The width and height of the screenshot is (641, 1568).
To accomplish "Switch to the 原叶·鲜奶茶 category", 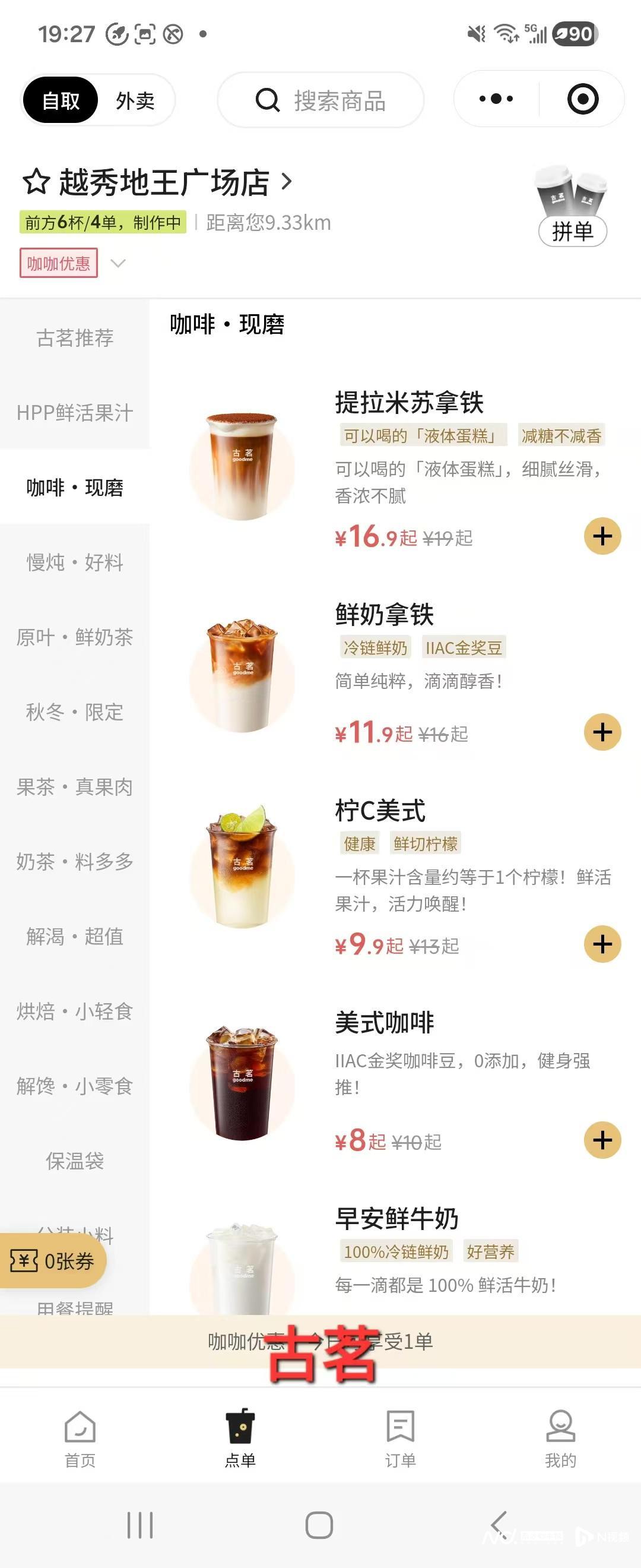I will [x=75, y=638].
